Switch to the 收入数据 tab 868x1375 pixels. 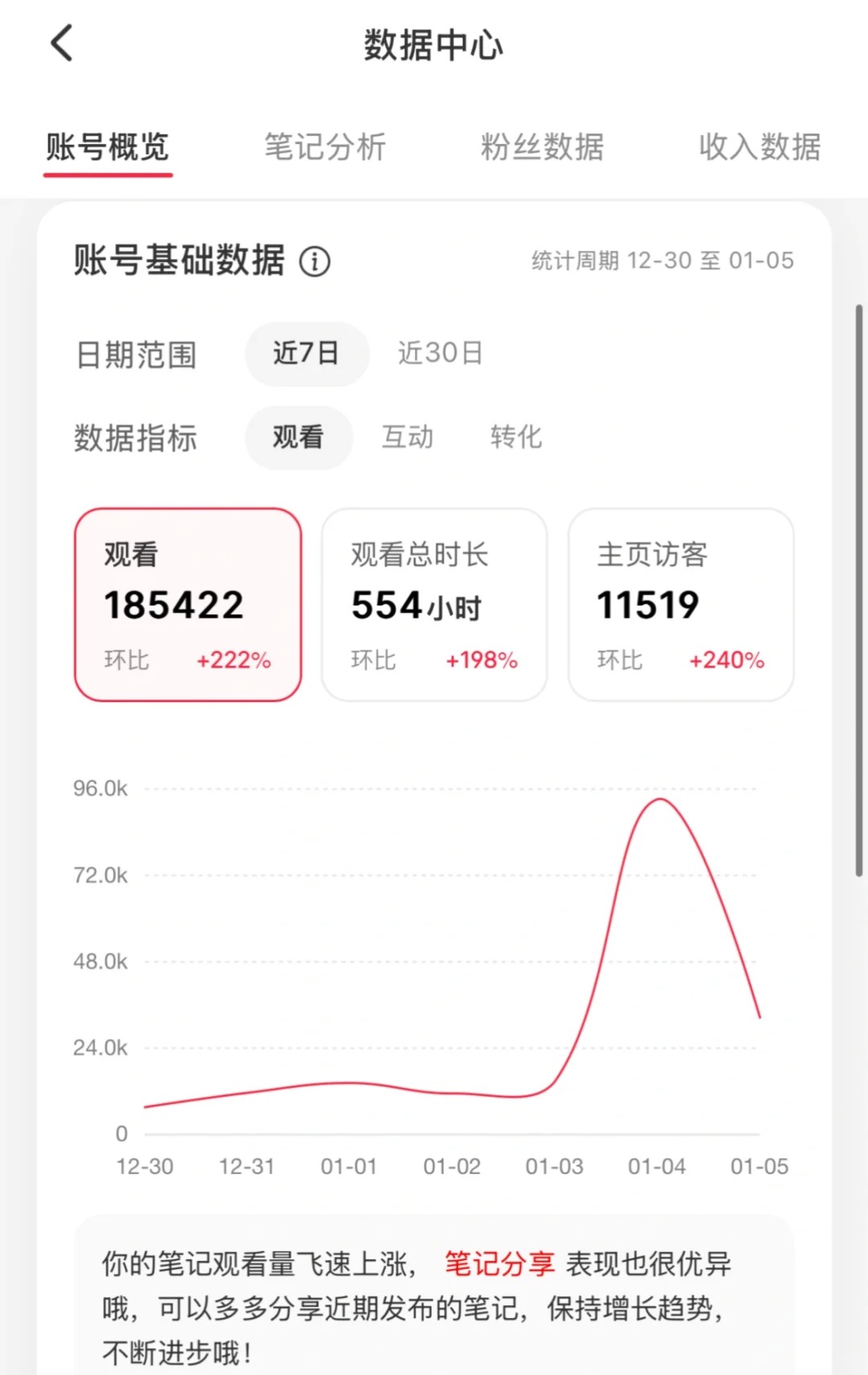(x=759, y=147)
